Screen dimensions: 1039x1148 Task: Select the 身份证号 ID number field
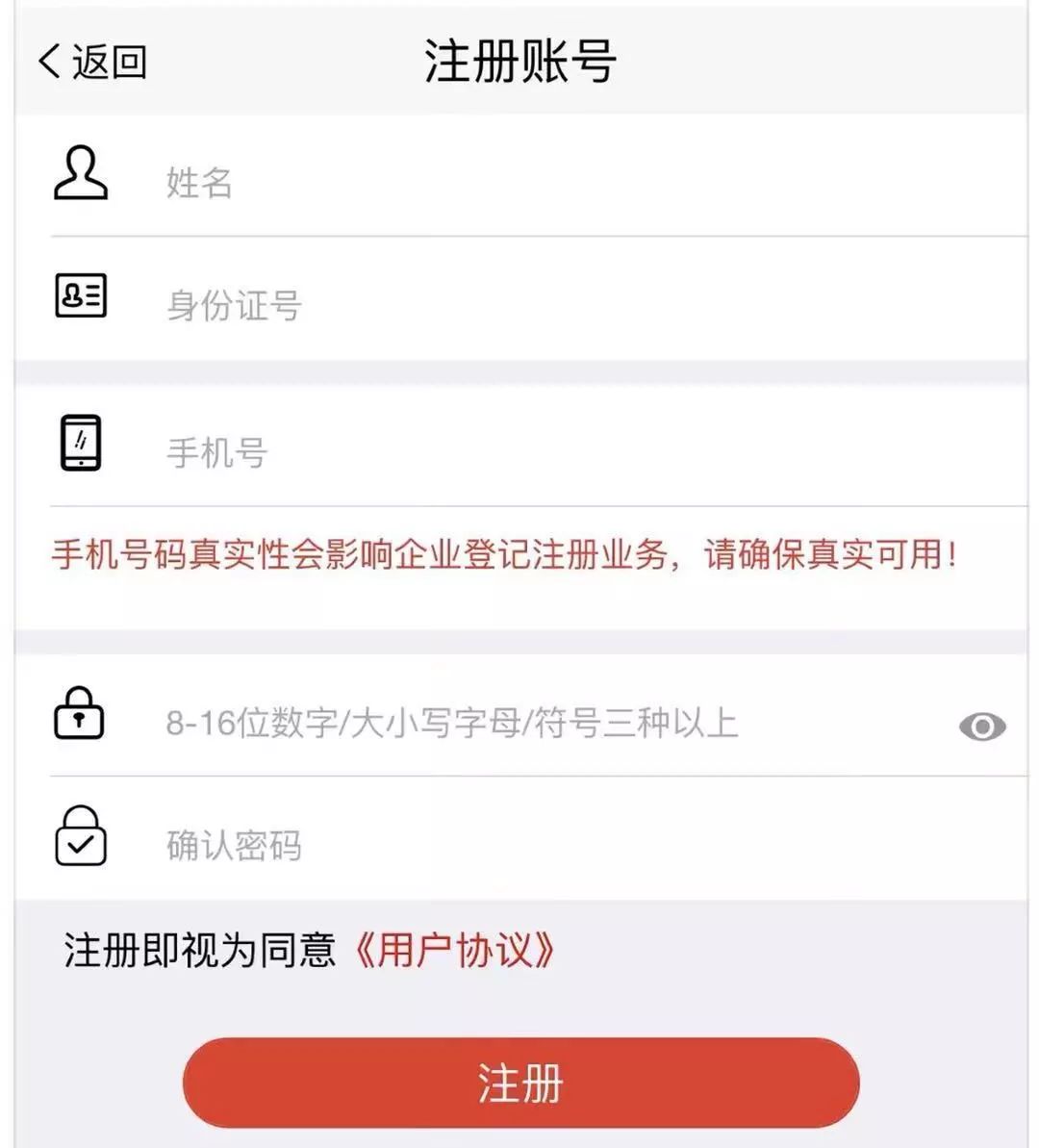577,305
